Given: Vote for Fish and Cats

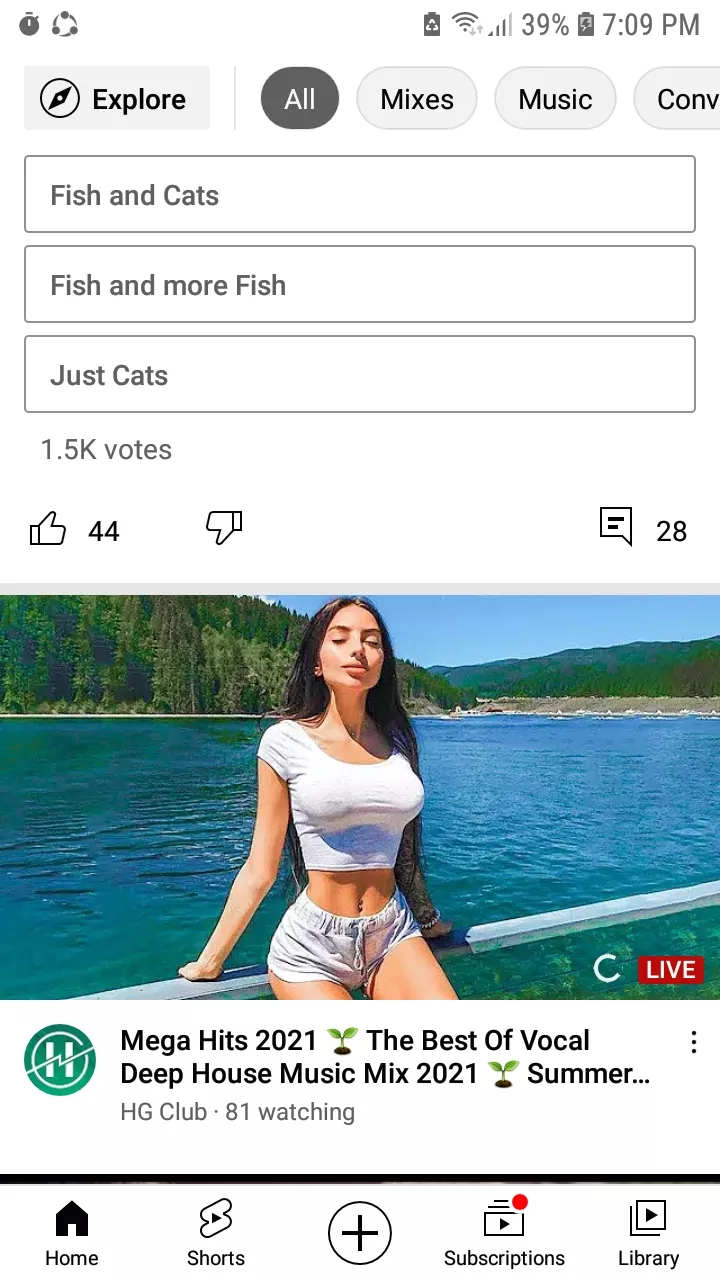Looking at the screenshot, I should pos(360,195).
